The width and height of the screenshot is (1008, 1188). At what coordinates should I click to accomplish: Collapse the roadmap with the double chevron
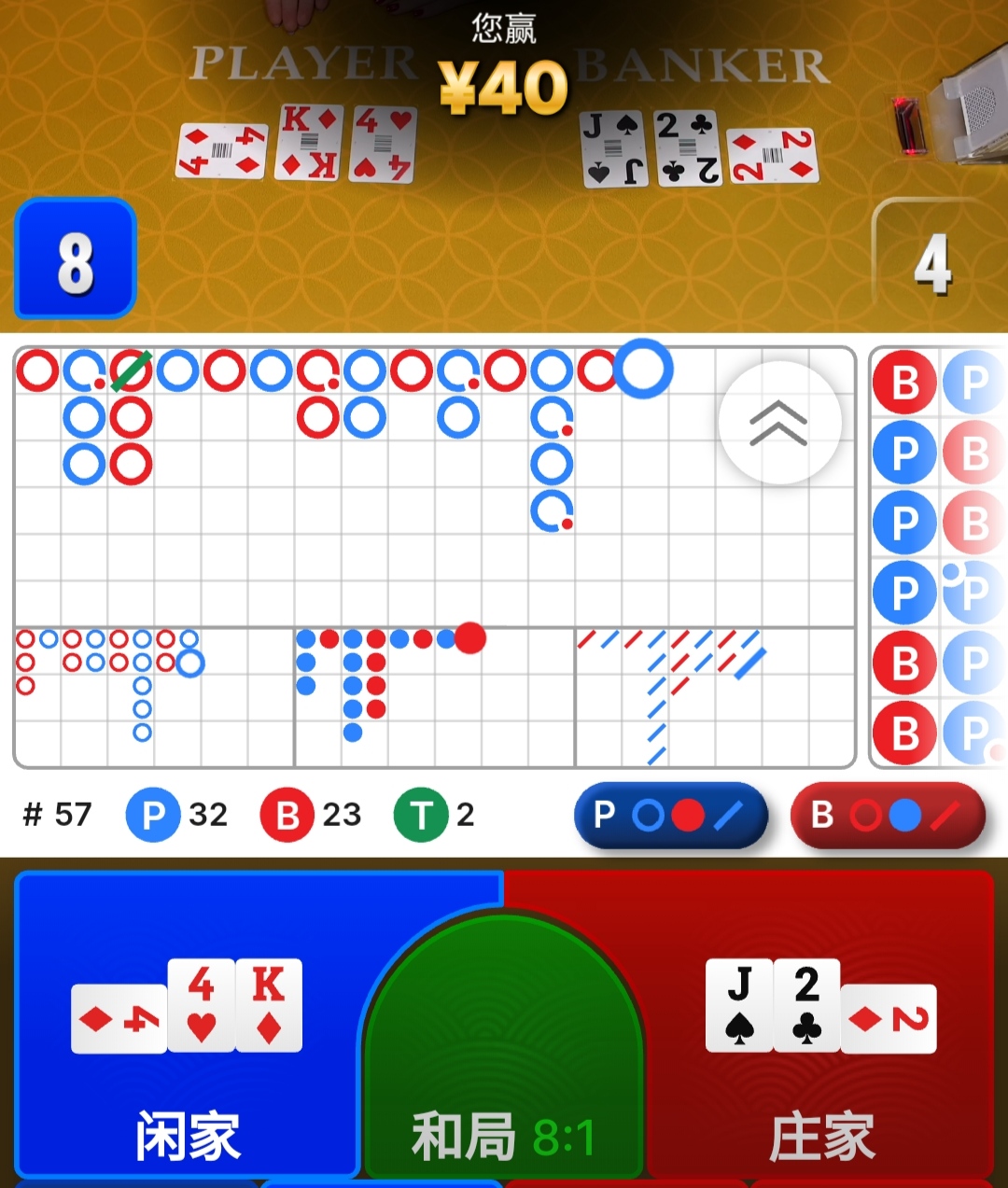779,423
